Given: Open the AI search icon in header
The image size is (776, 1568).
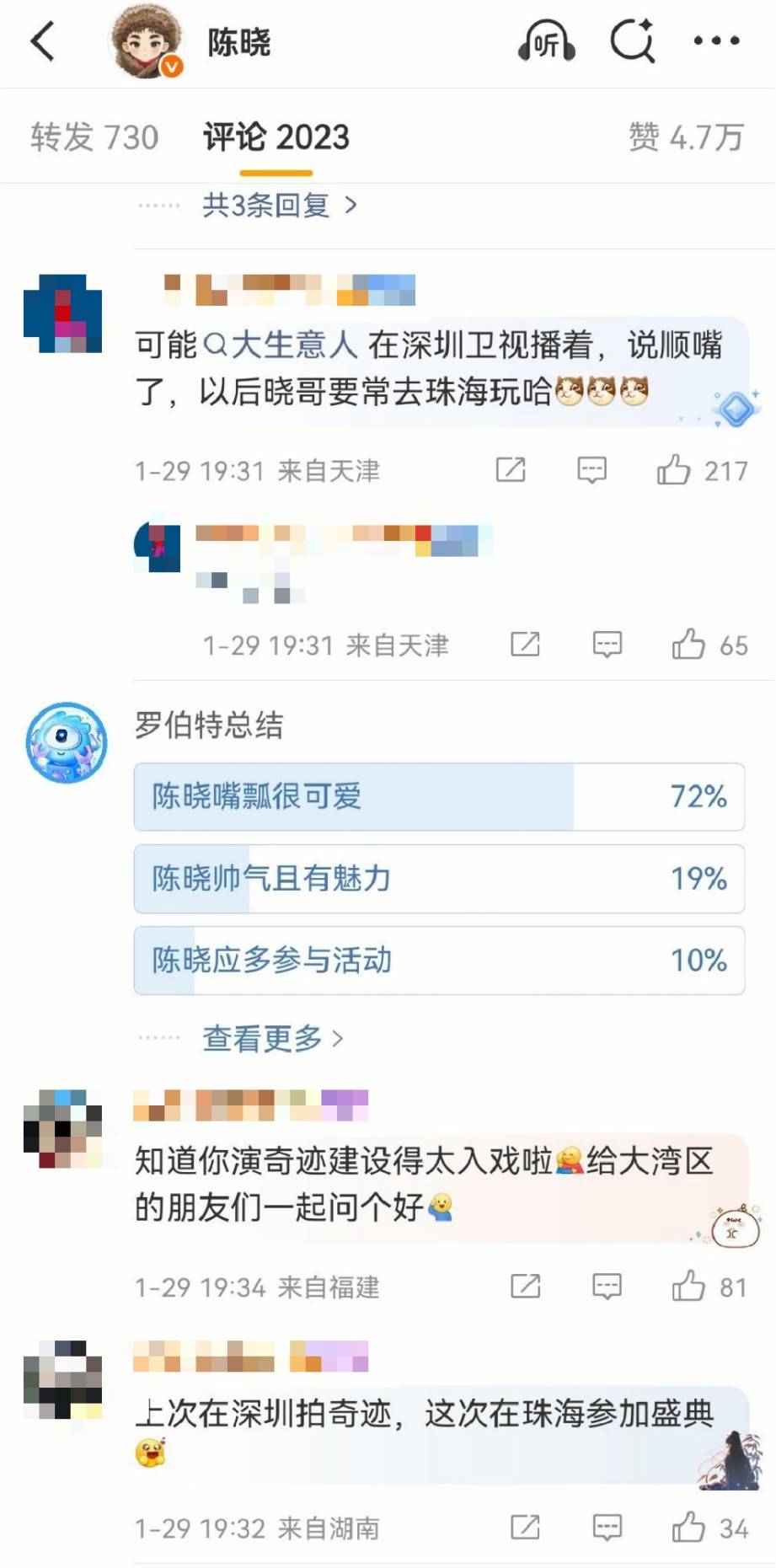Looking at the screenshot, I should 633,40.
